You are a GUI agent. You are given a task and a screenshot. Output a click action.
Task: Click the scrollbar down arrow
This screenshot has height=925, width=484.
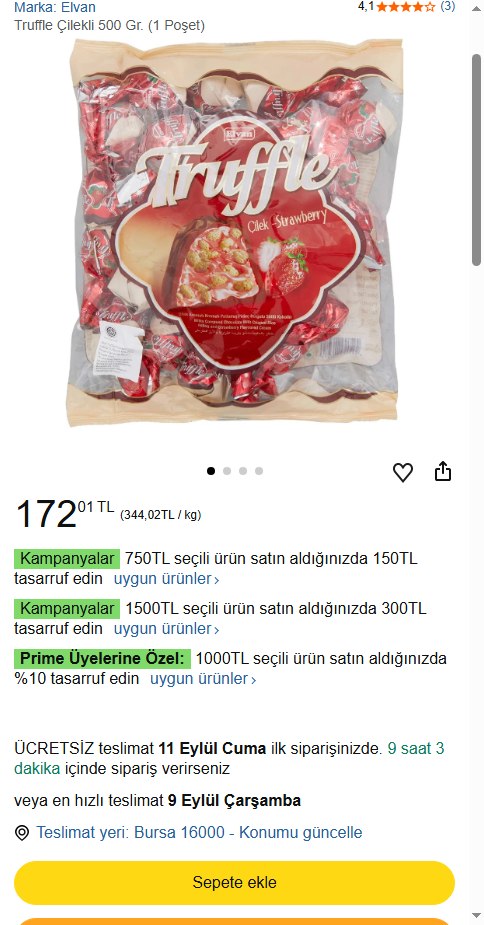coord(476,916)
